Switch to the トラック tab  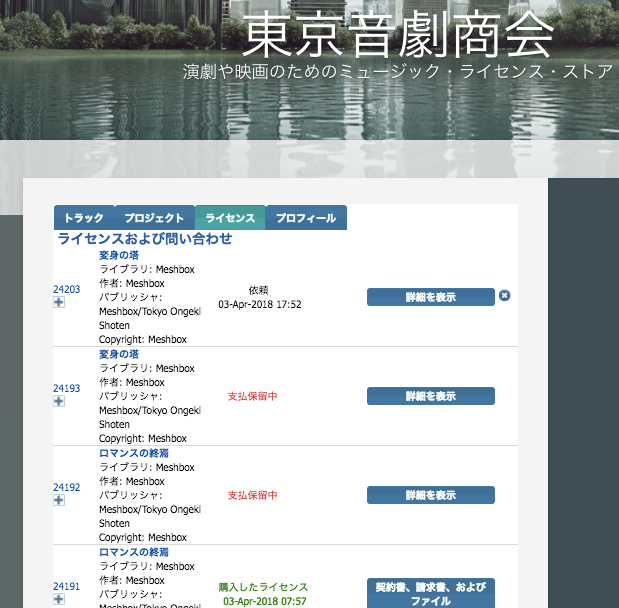[x=84, y=218]
